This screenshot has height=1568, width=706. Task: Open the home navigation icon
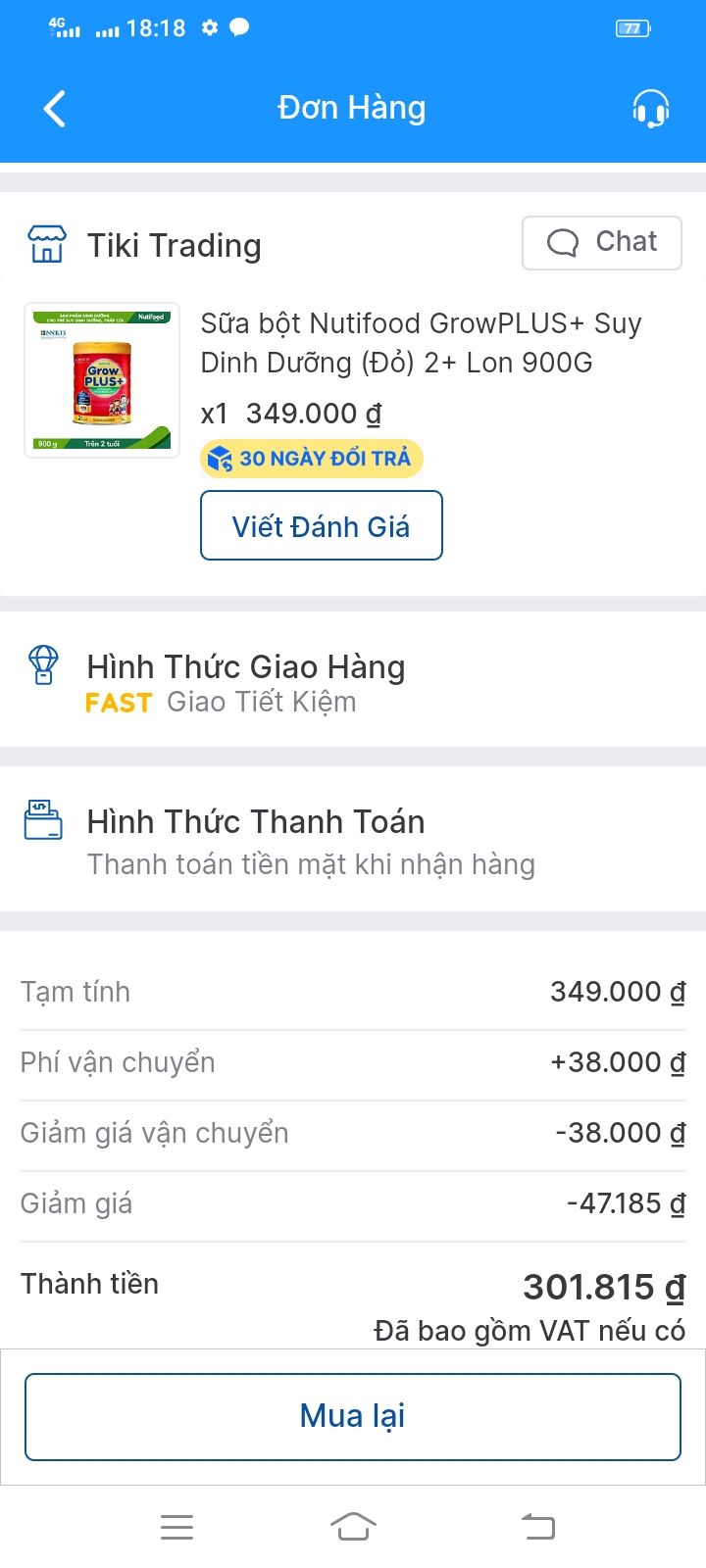point(353,1526)
